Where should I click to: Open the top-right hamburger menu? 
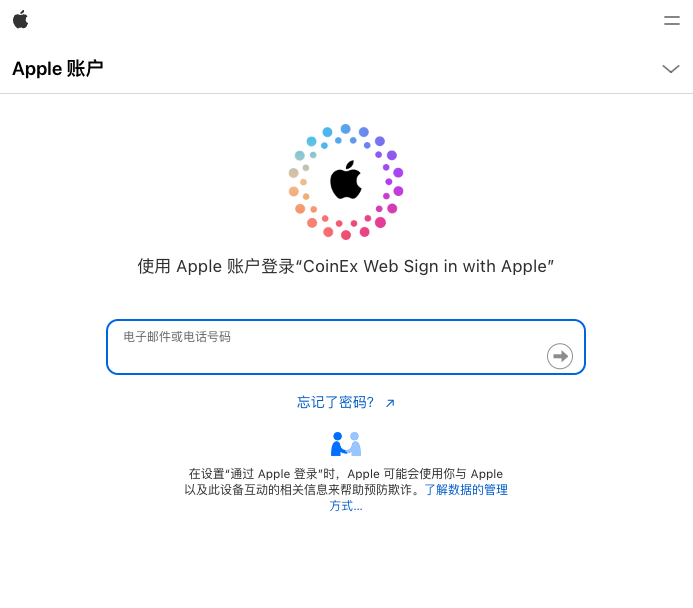(671, 20)
